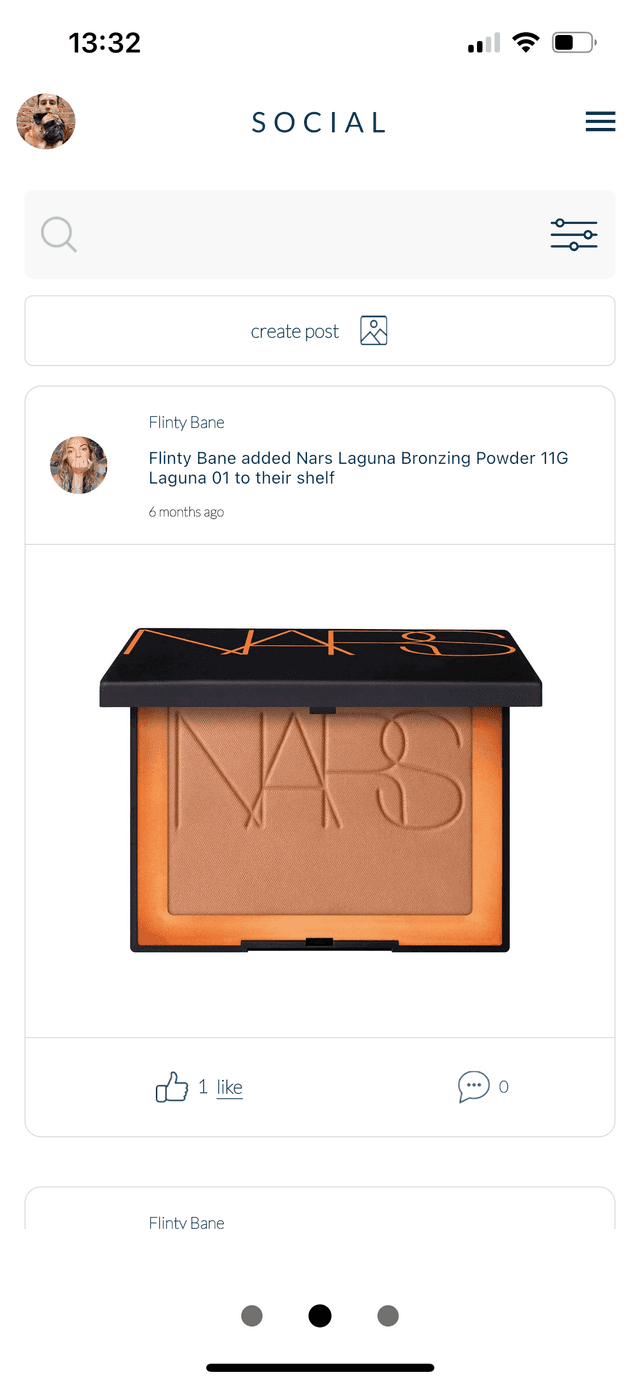Viewport: 640px width, 1385px height.
Task: Go to the first page dot
Action: (x=252, y=1316)
